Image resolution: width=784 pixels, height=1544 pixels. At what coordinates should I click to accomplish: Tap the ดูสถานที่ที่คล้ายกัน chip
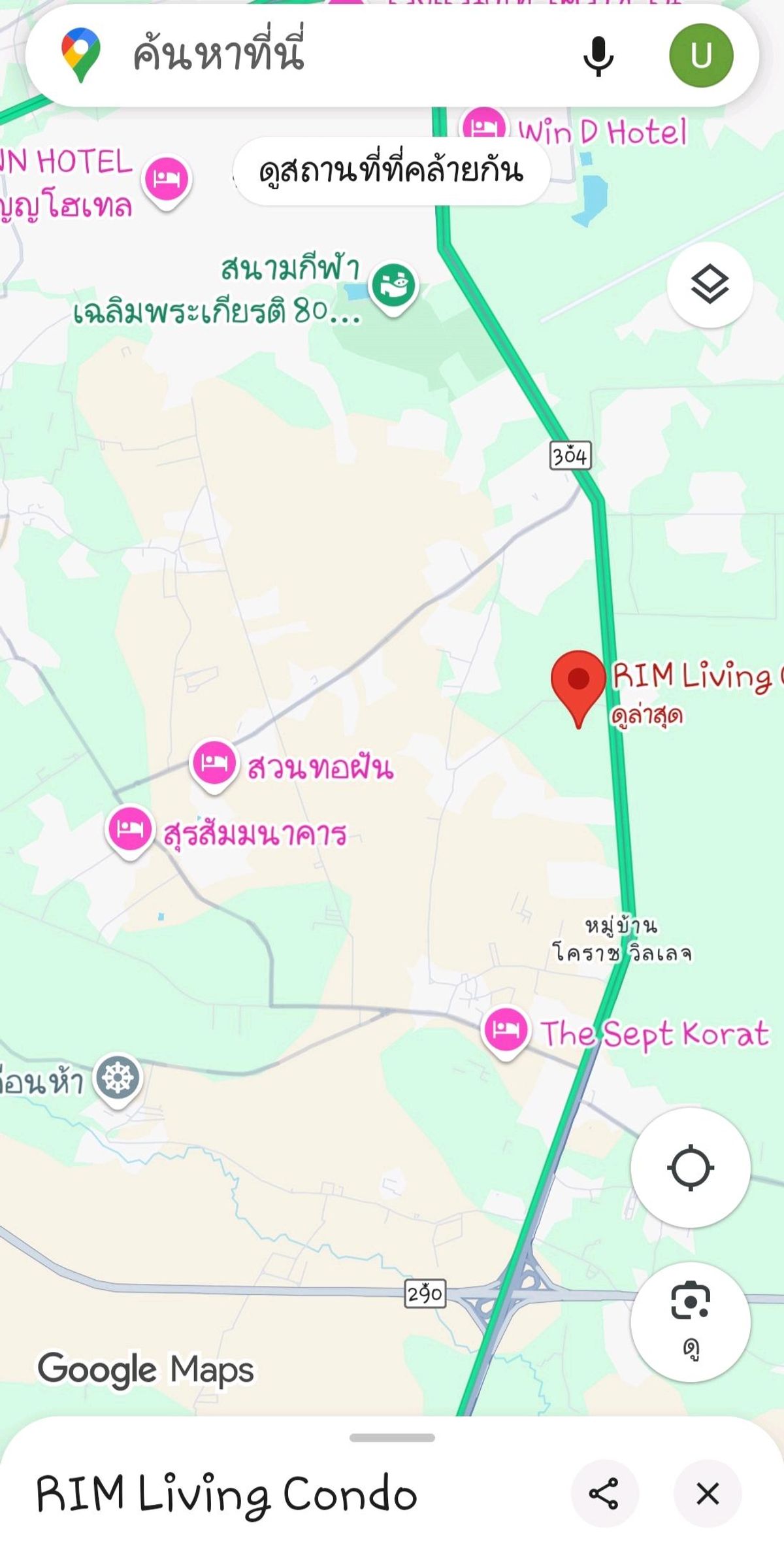391,171
